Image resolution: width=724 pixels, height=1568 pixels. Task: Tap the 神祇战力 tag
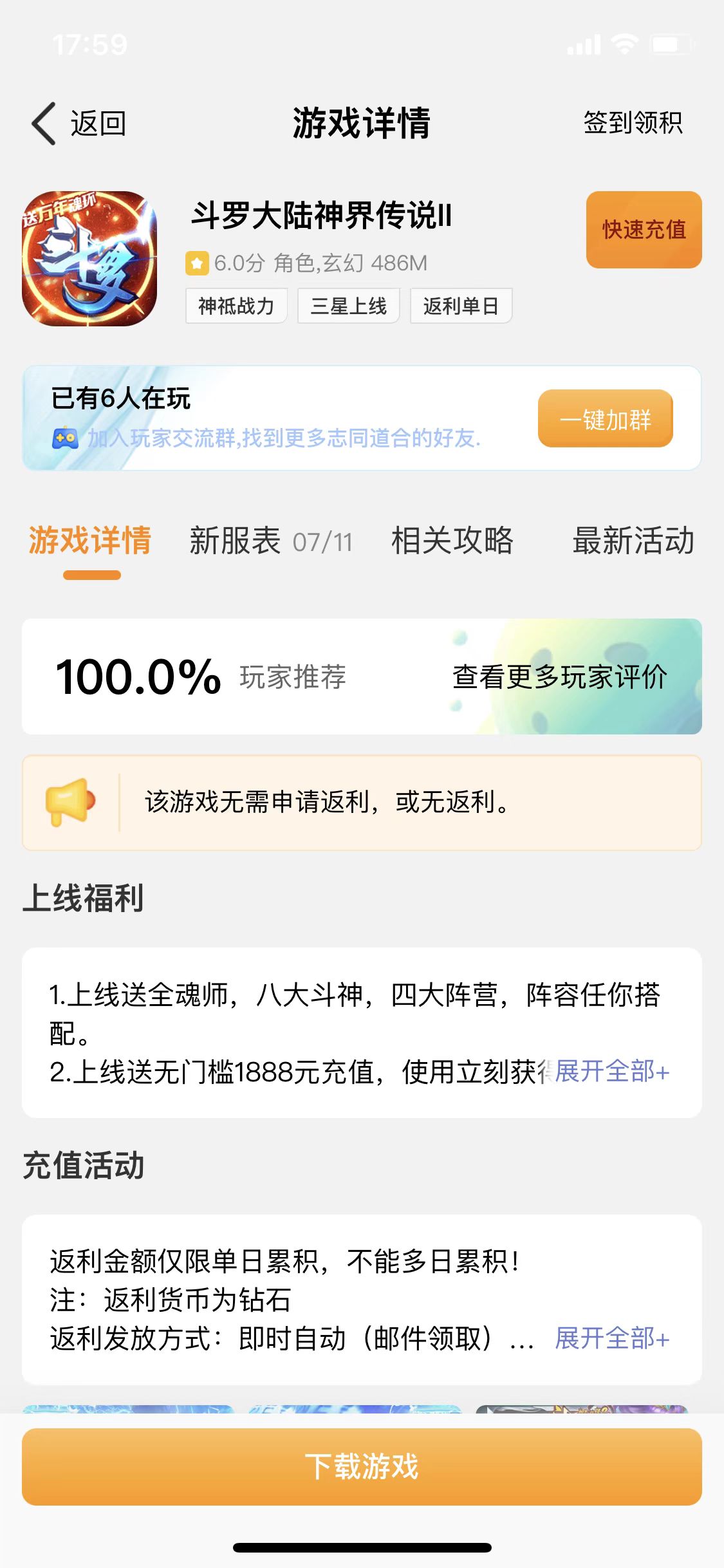pyautogui.click(x=236, y=306)
